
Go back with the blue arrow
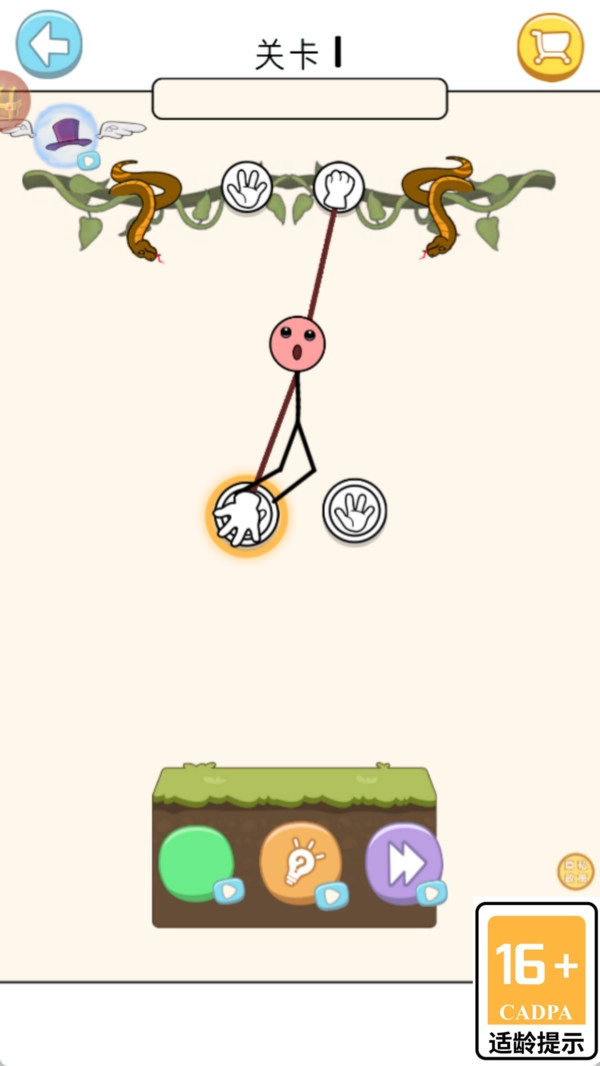point(49,44)
